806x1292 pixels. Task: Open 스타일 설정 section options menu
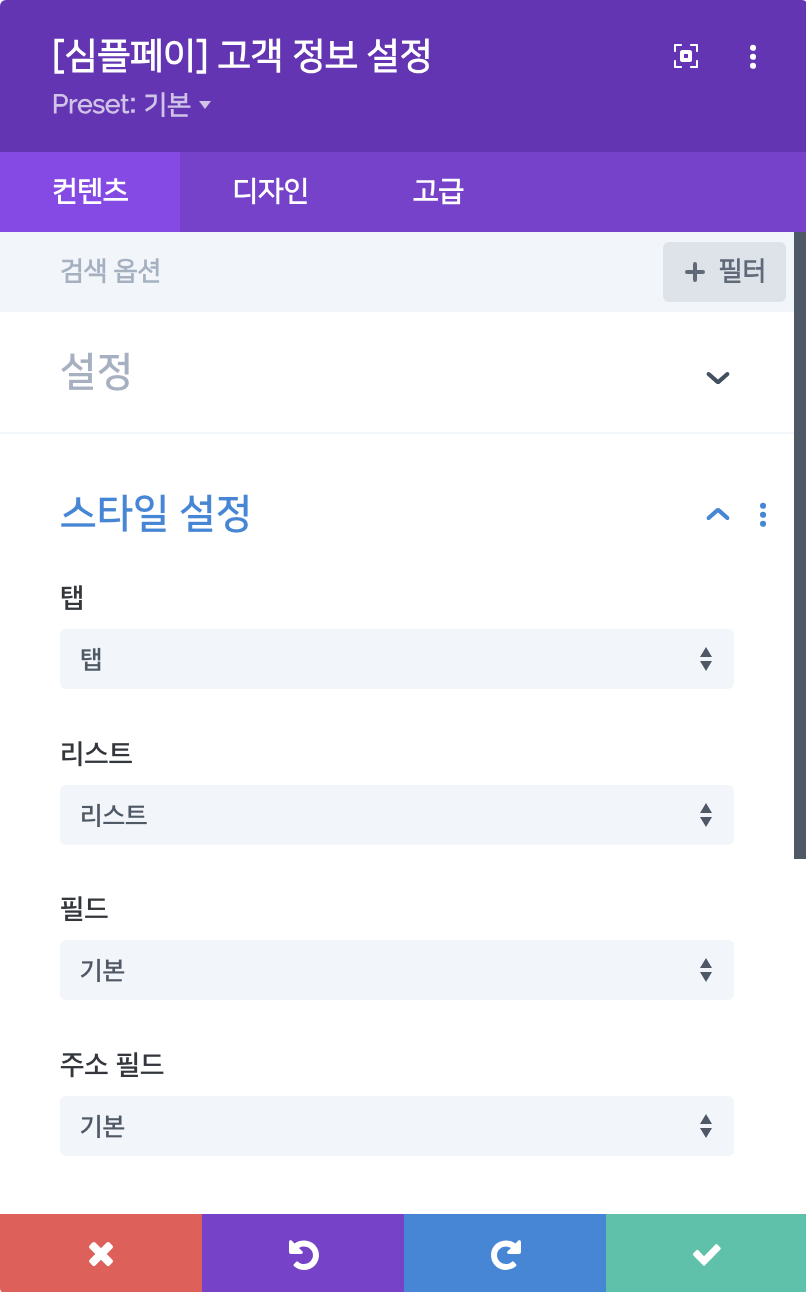(x=762, y=514)
